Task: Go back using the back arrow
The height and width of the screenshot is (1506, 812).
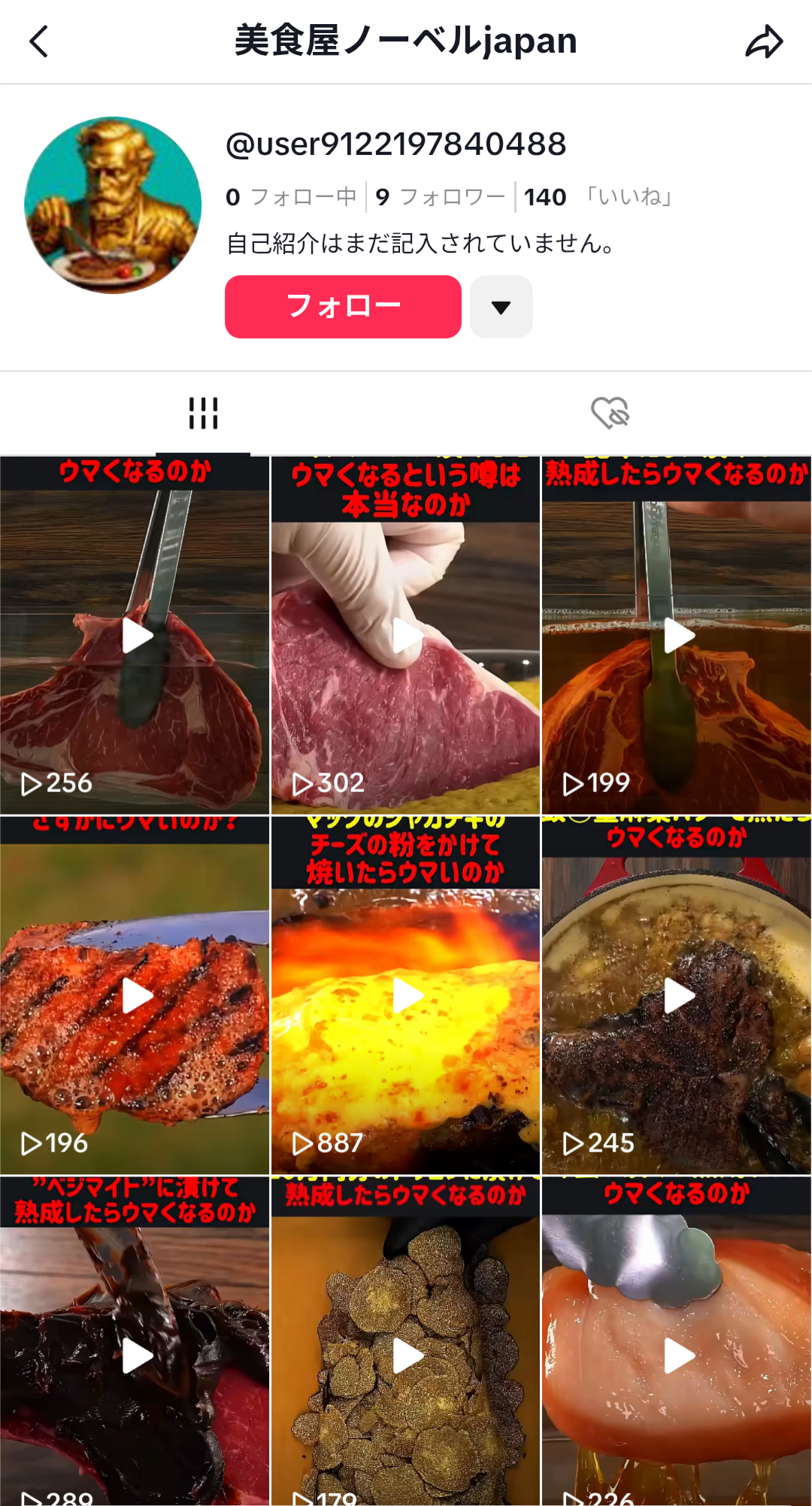Action: point(39,41)
